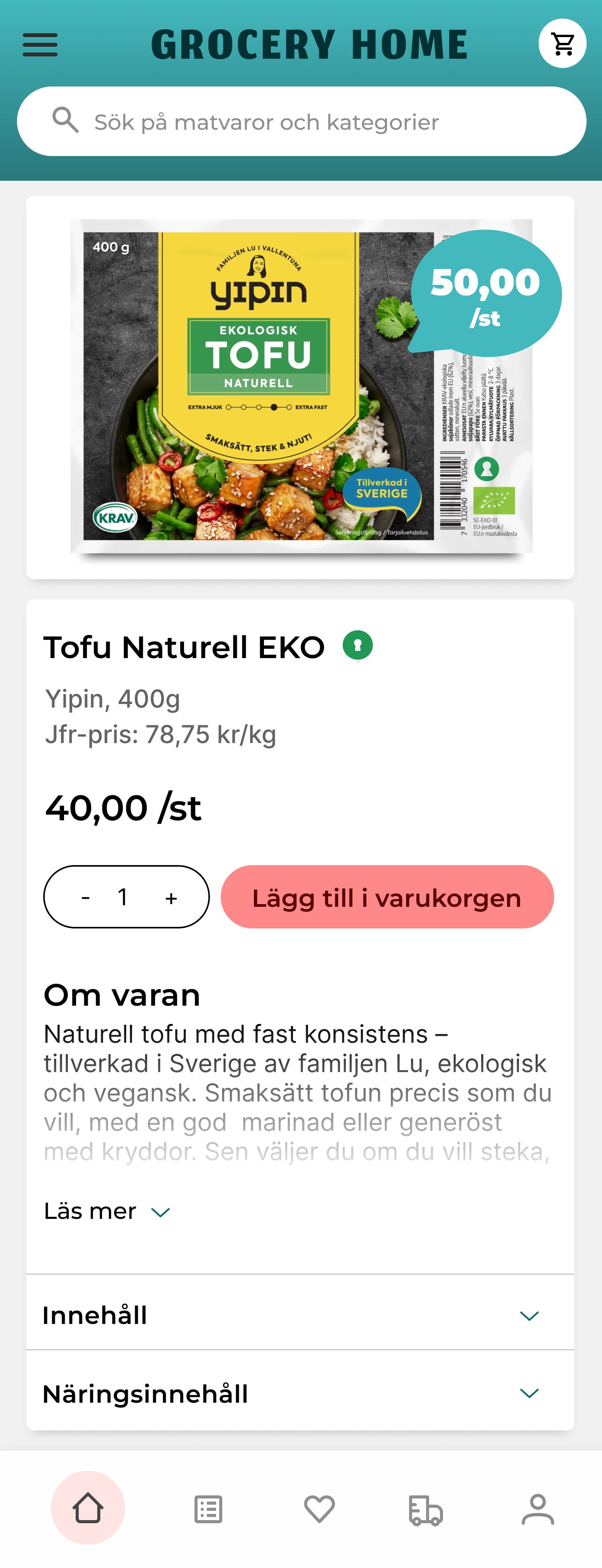Go to the home tab
The image size is (602, 1568).
(x=88, y=1508)
